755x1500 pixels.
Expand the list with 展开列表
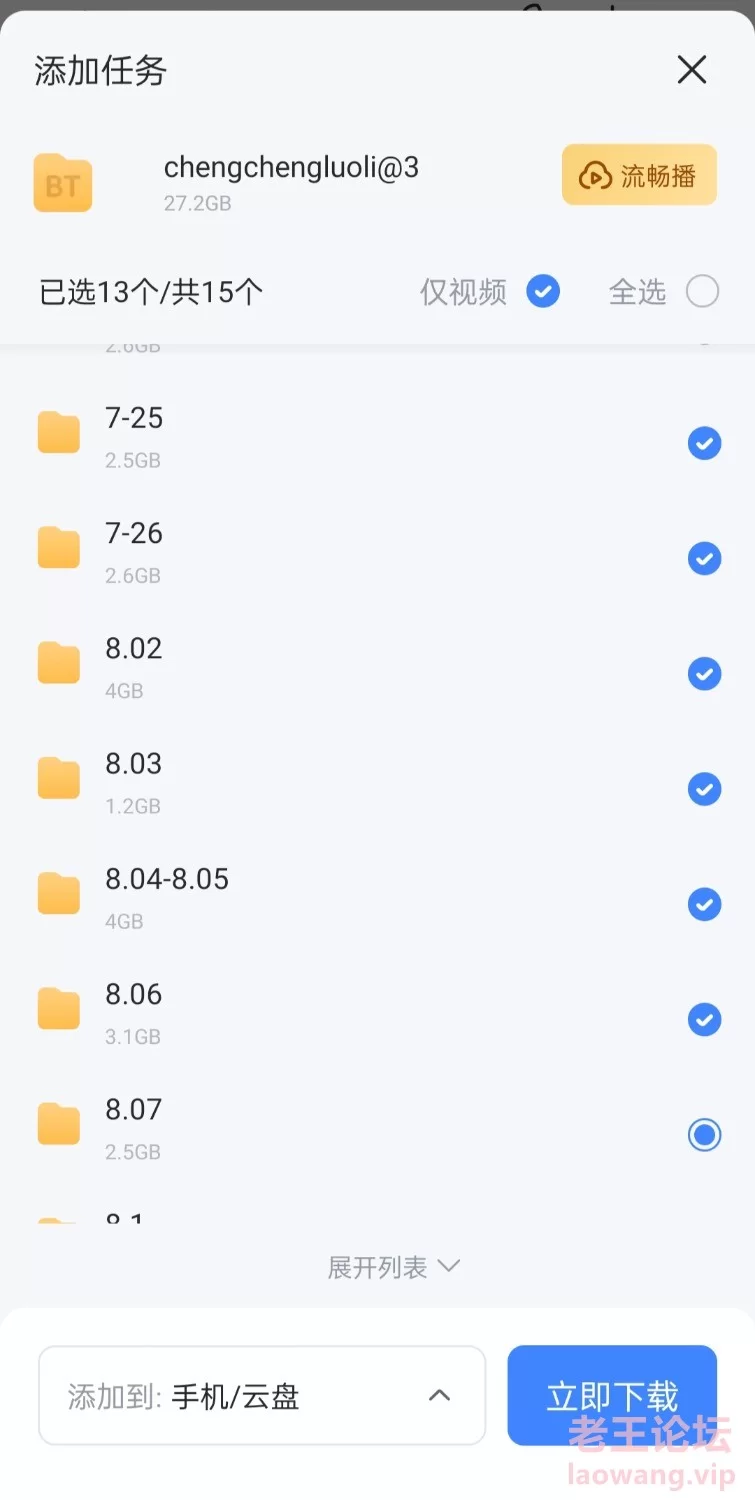click(x=394, y=1267)
